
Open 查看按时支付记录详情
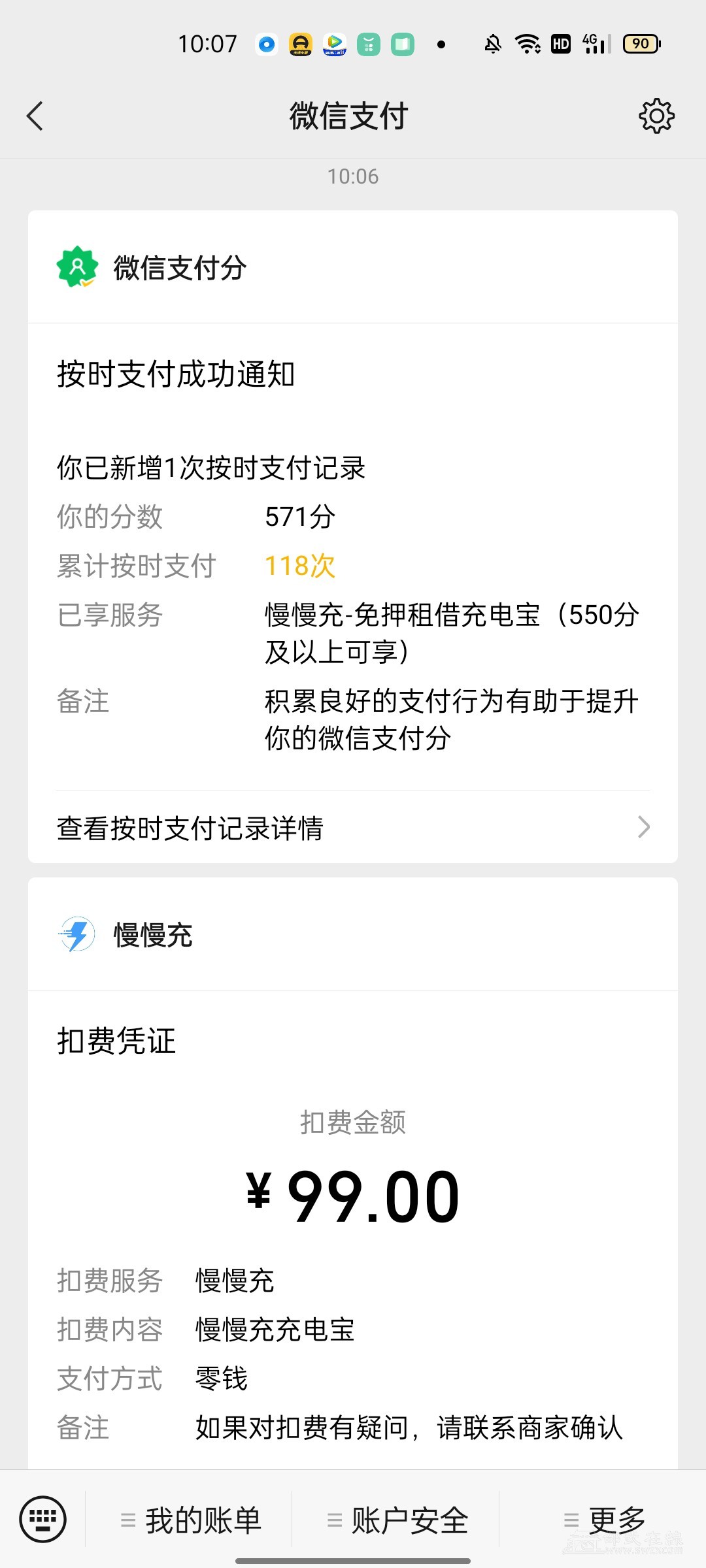[x=353, y=828]
